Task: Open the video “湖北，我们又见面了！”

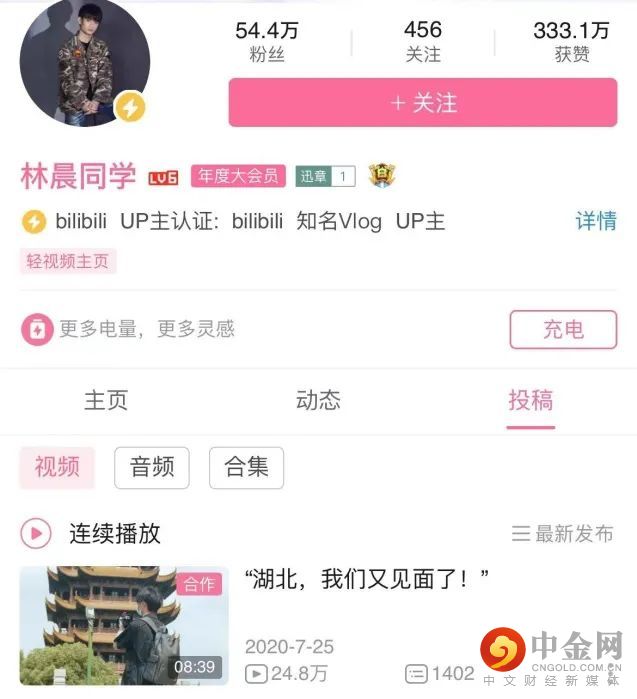Action: click(367, 579)
